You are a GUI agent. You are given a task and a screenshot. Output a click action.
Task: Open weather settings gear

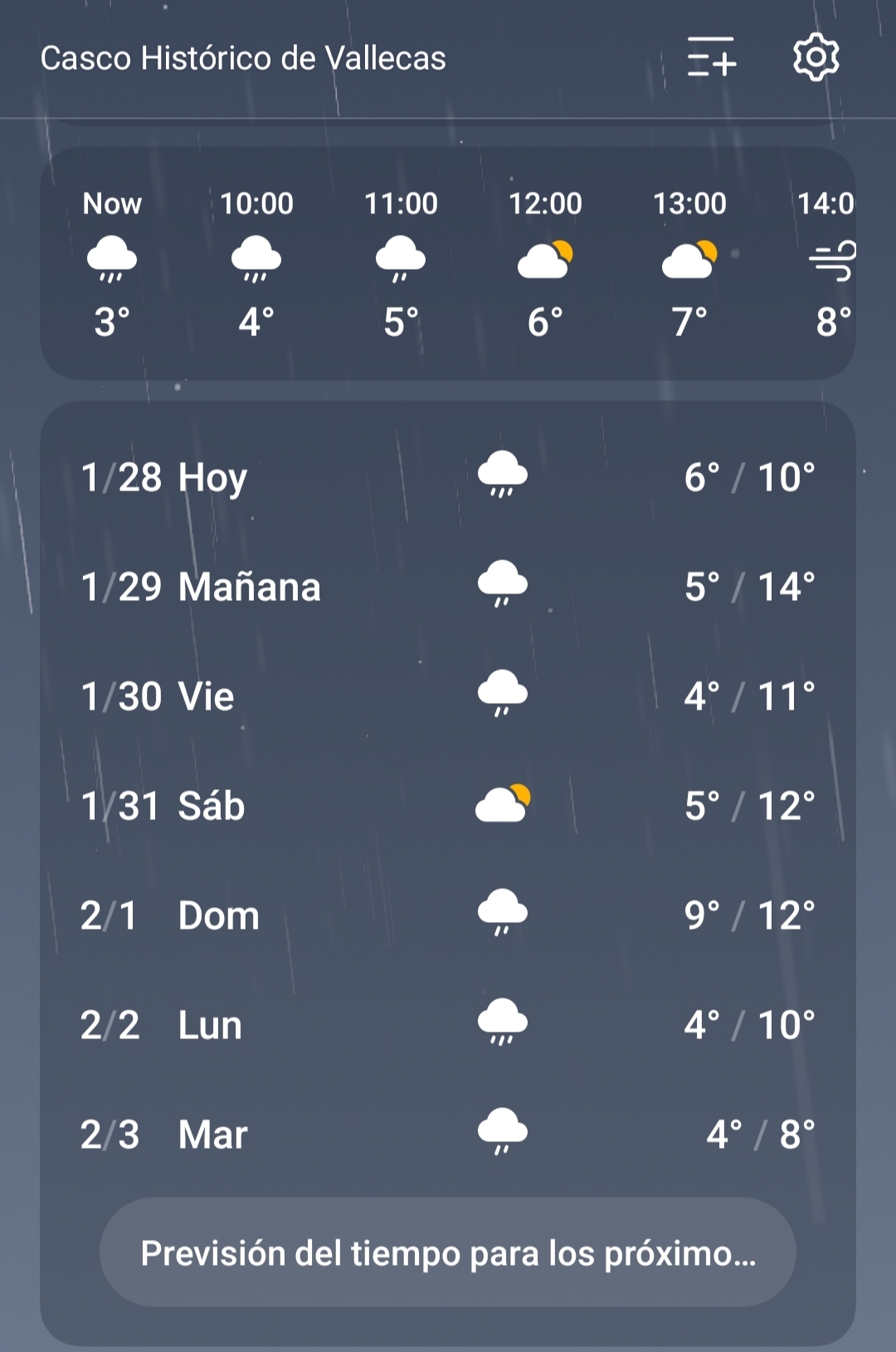coord(816,57)
